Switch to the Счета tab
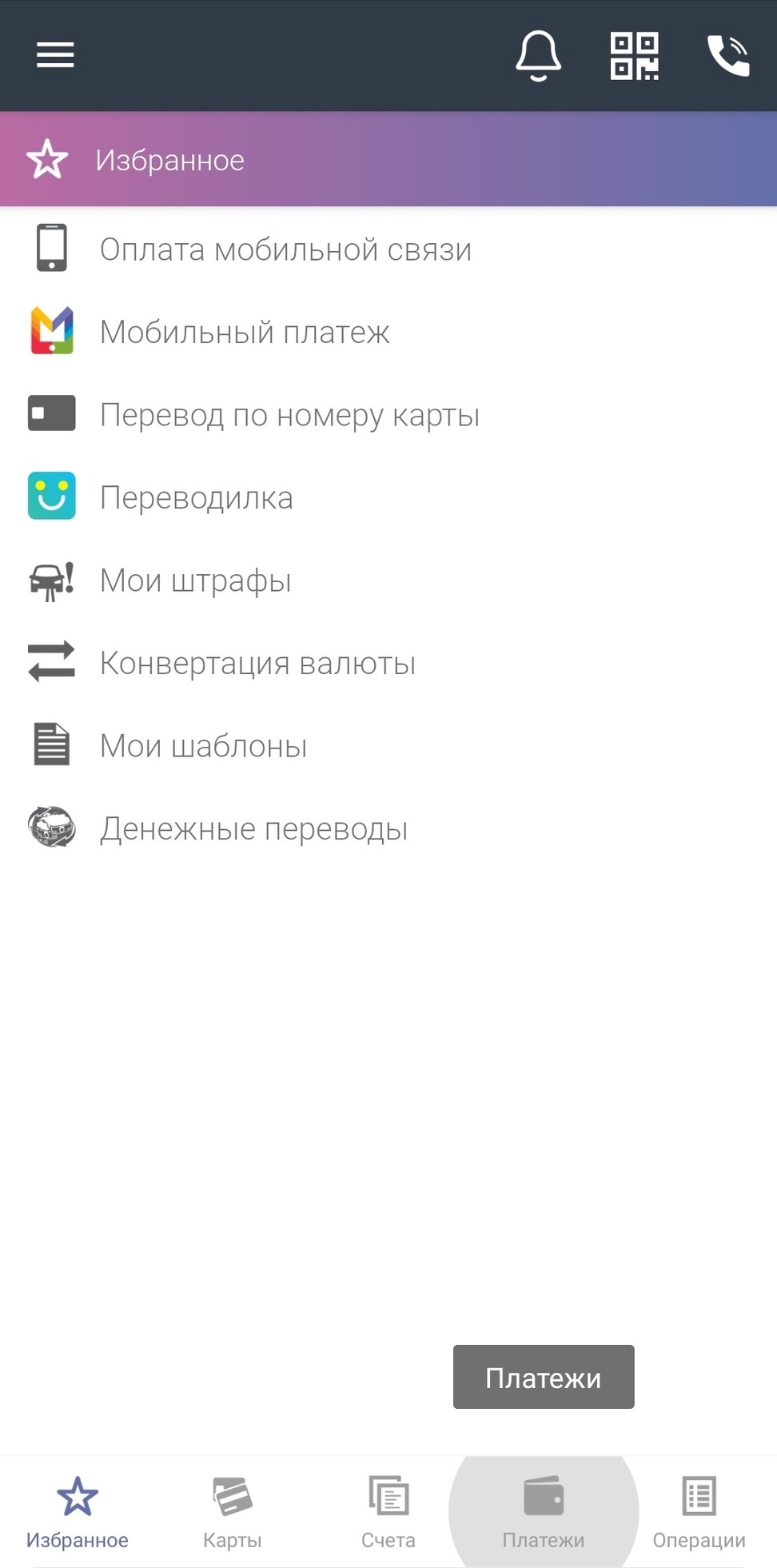The height and width of the screenshot is (1568, 777). (x=388, y=1512)
